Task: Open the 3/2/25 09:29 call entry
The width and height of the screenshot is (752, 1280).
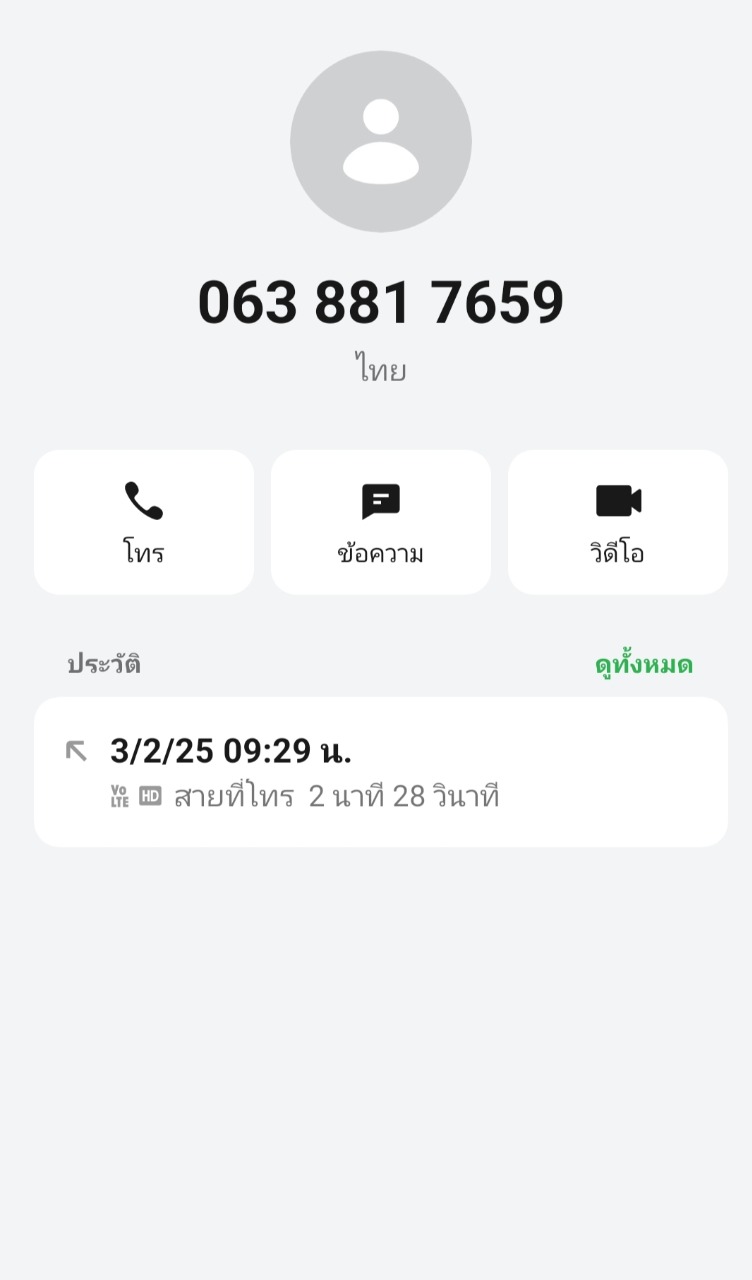Action: click(x=380, y=772)
